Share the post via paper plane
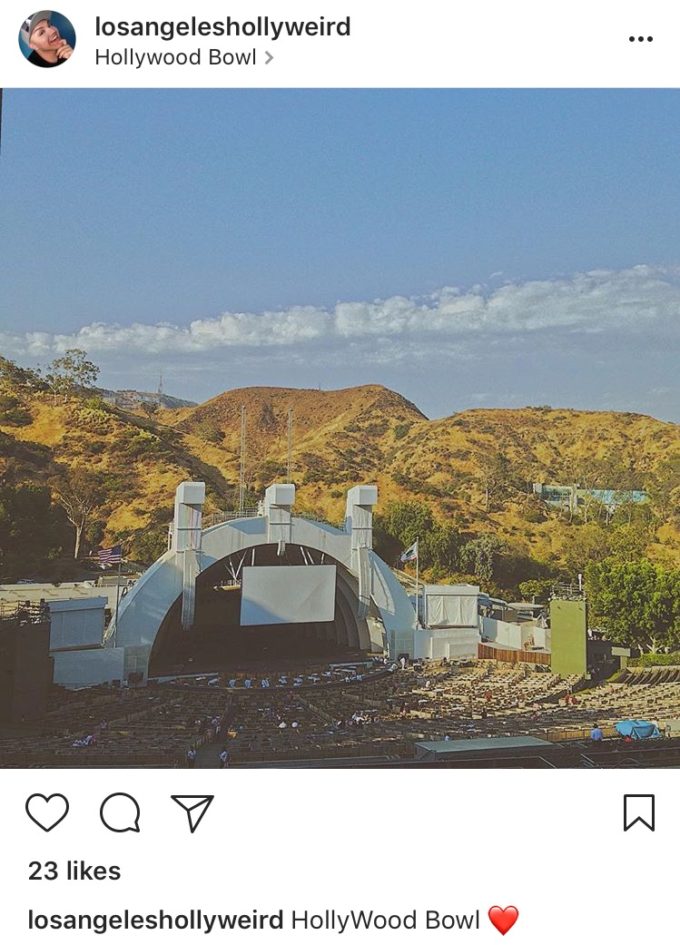This screenshot has height=945, width=680. tap(192, 813)
